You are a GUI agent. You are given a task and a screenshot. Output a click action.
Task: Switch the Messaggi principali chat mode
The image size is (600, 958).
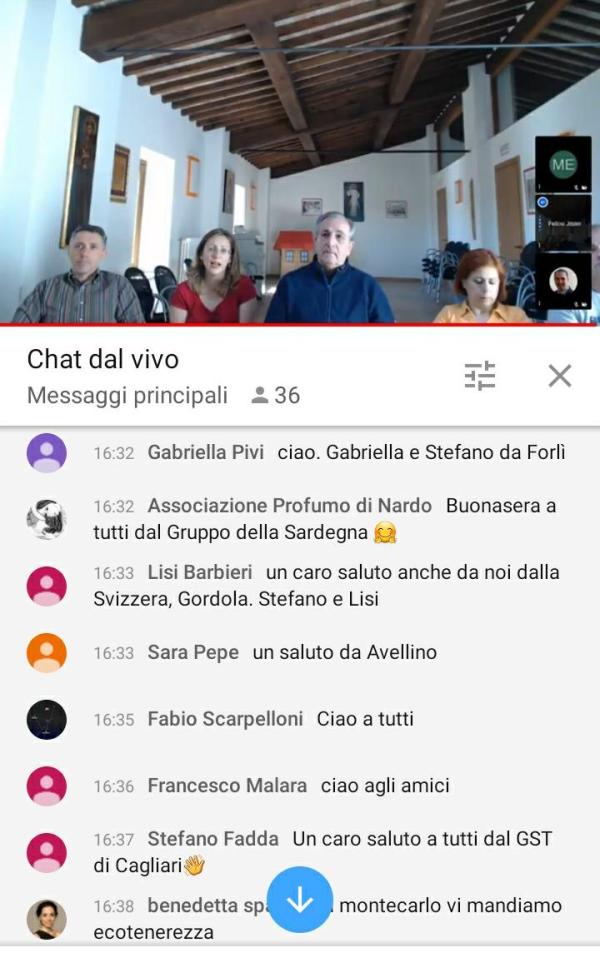tap(127, 396)
